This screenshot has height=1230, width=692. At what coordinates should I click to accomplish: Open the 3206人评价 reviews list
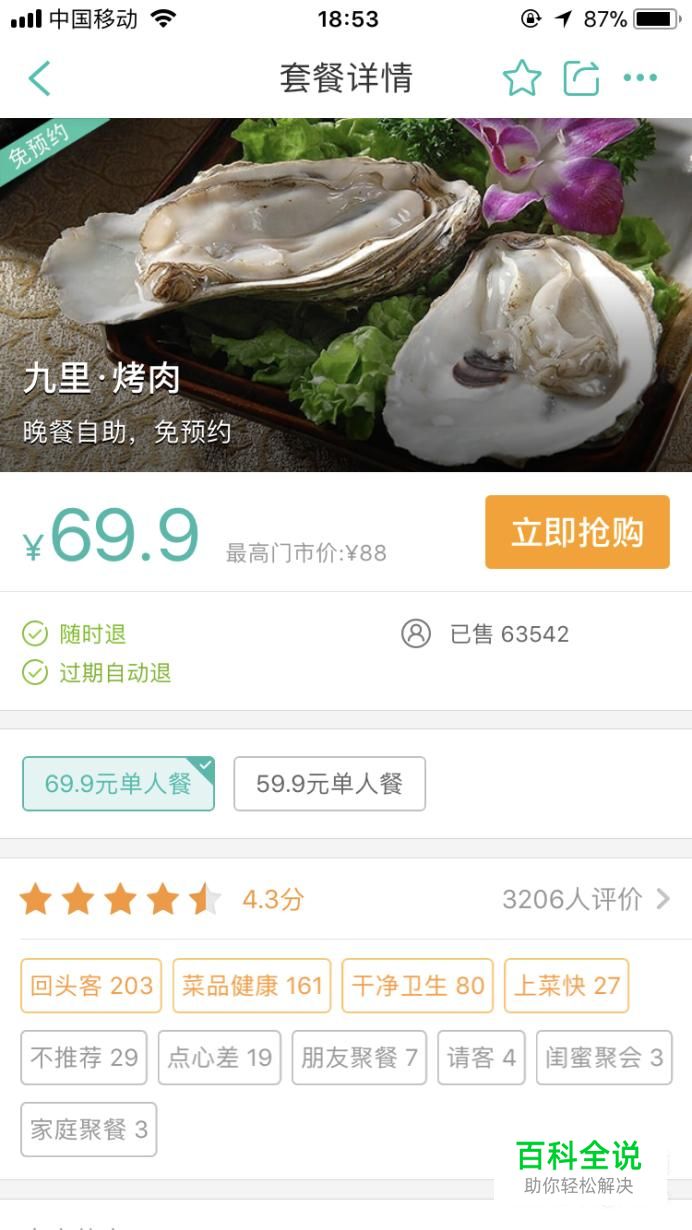coord(586,899)
